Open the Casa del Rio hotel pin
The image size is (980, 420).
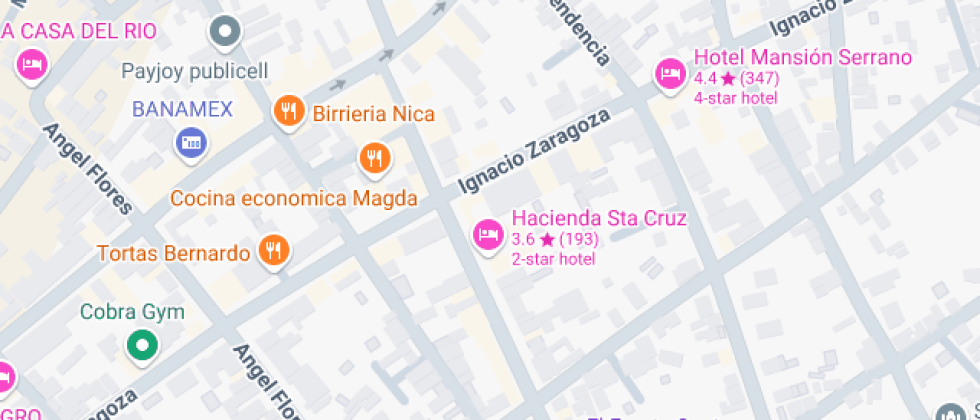click(x=32, y=66)
